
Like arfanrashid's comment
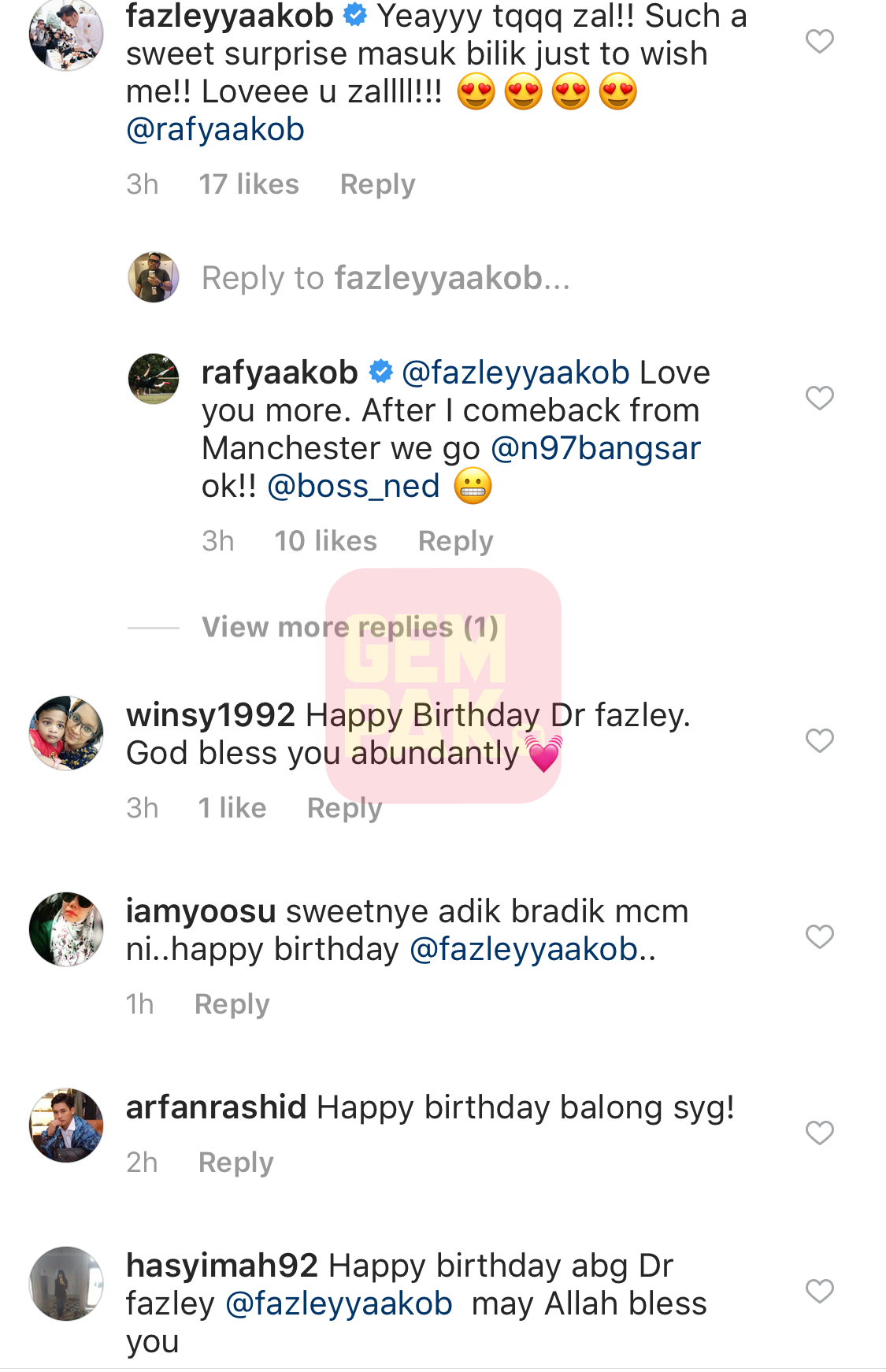pos(819,1133)
